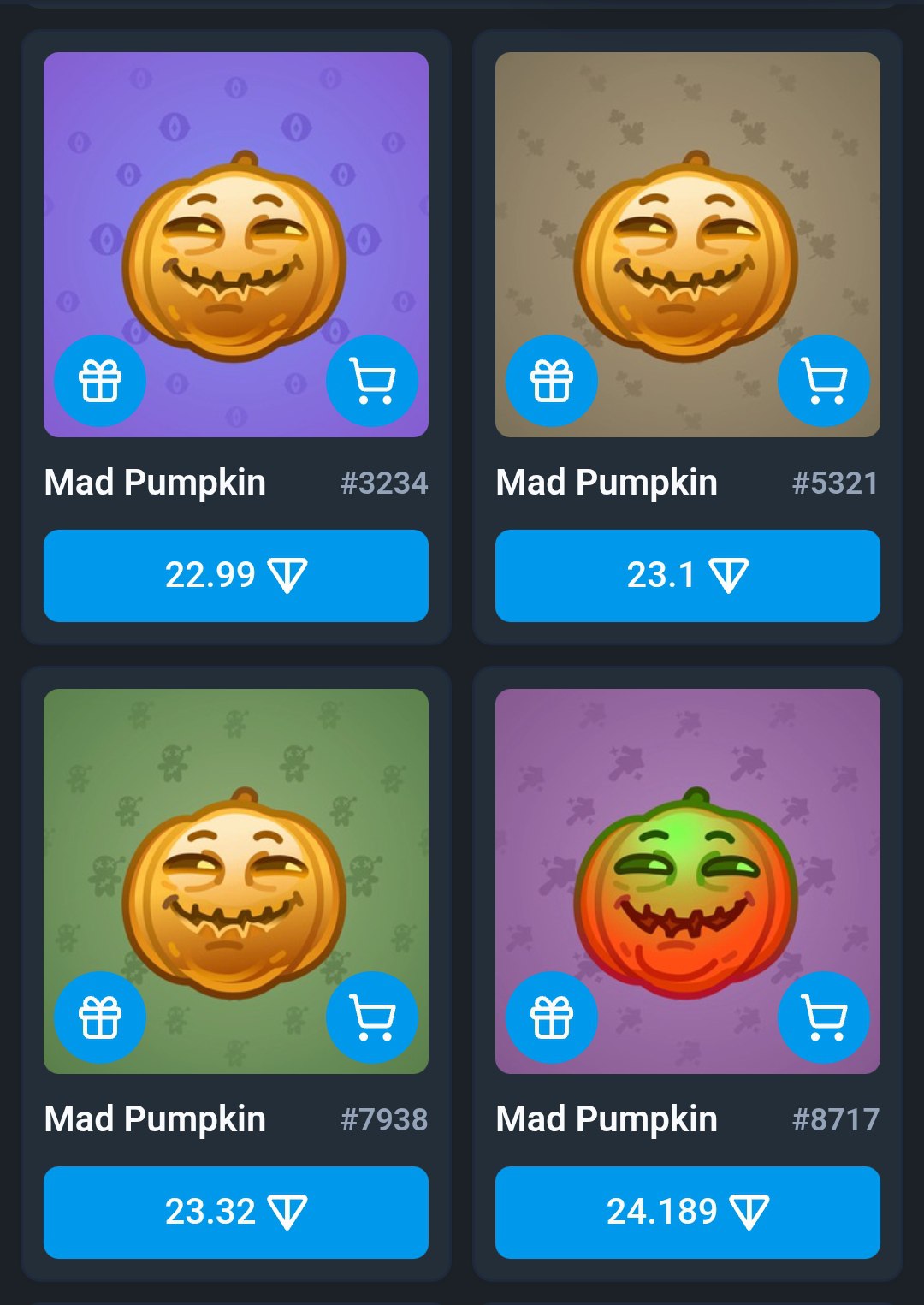Add Mad Pumpkin #5321 to cart
This screenshot has height=1305, width=924.
click(x=824, y=381)
